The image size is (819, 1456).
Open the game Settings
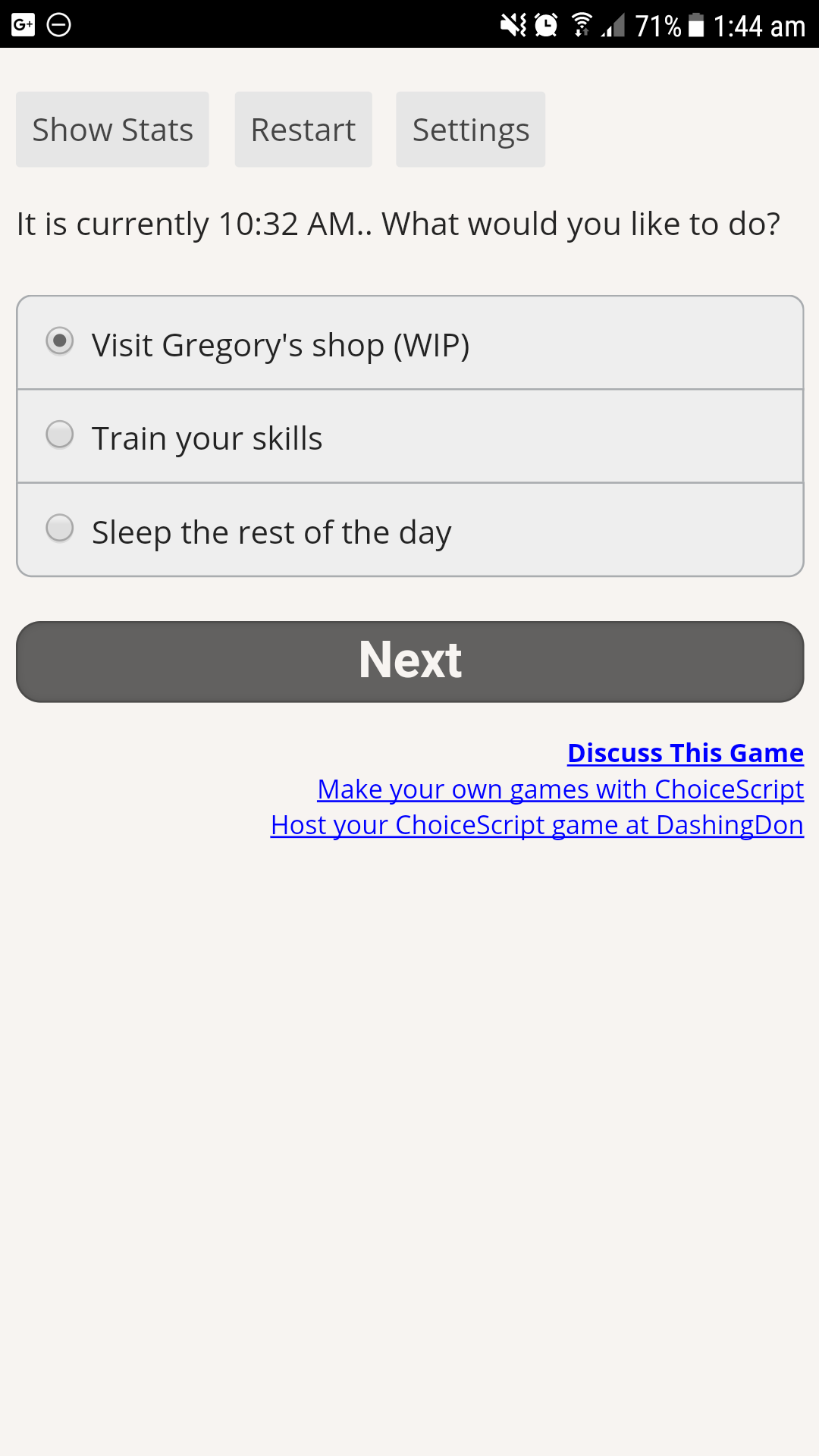(x=470, y=130)
